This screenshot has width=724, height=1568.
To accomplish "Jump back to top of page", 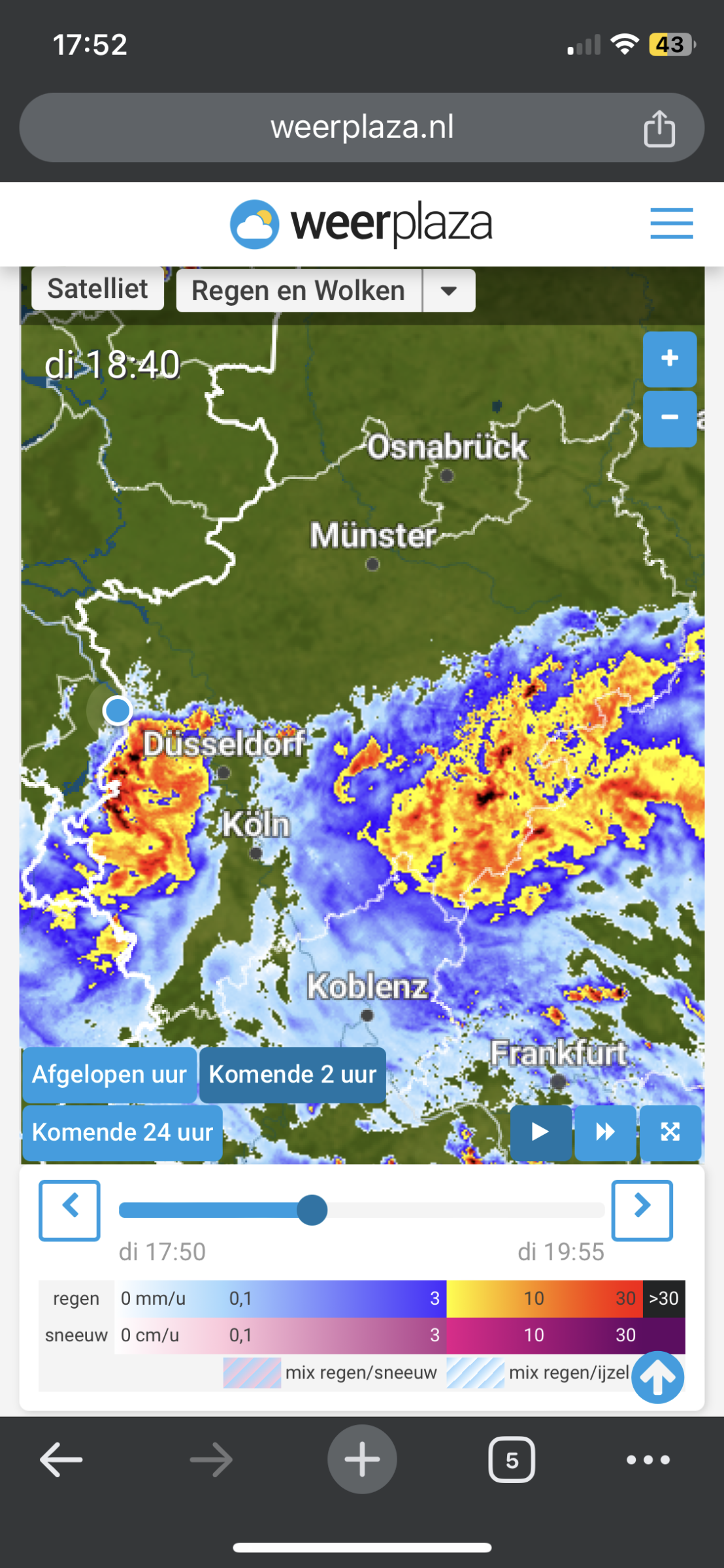I will (658, 1377).
